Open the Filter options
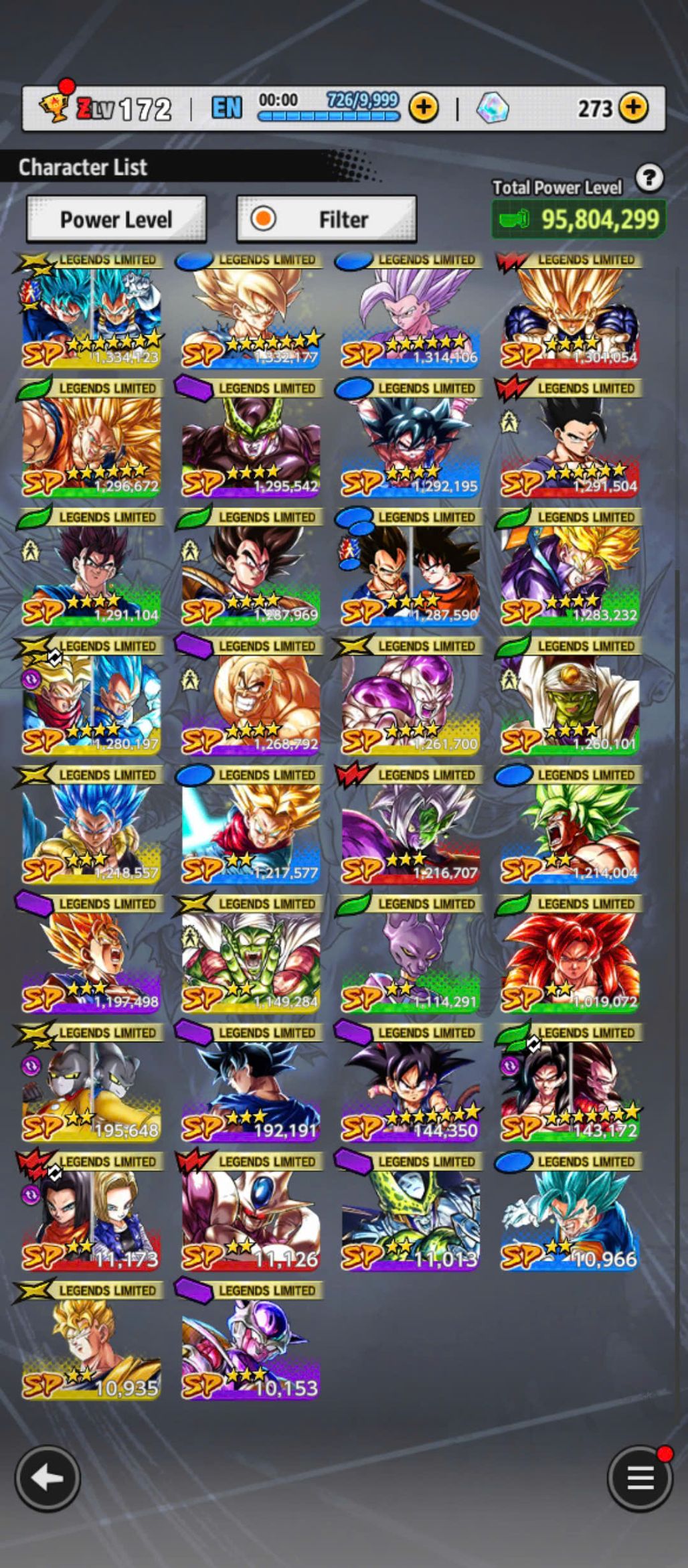The height and width of the screenshot is (1568, 688). click(x=327, y=219)
